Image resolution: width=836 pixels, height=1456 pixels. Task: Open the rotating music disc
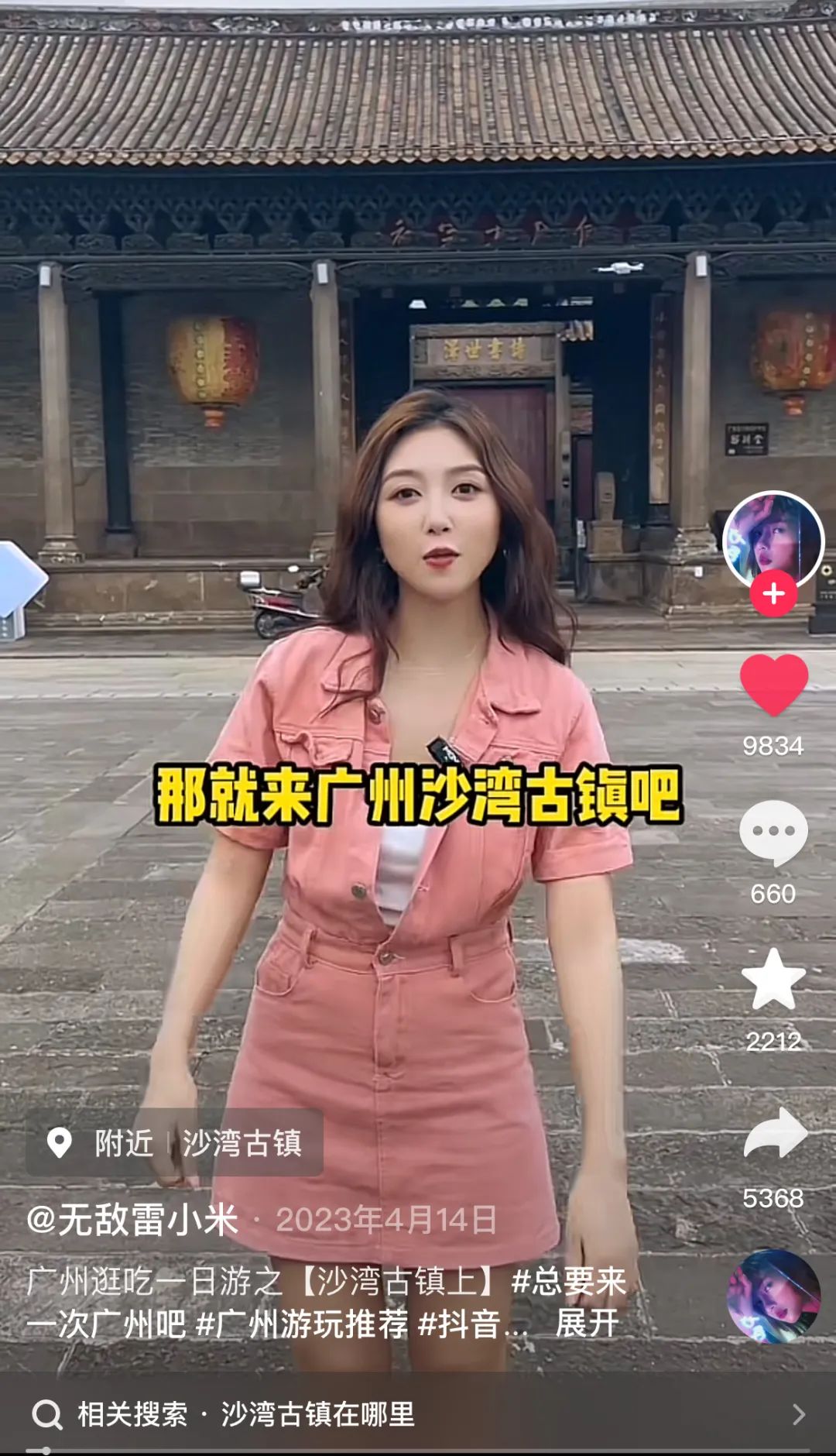pos(773,1296)
